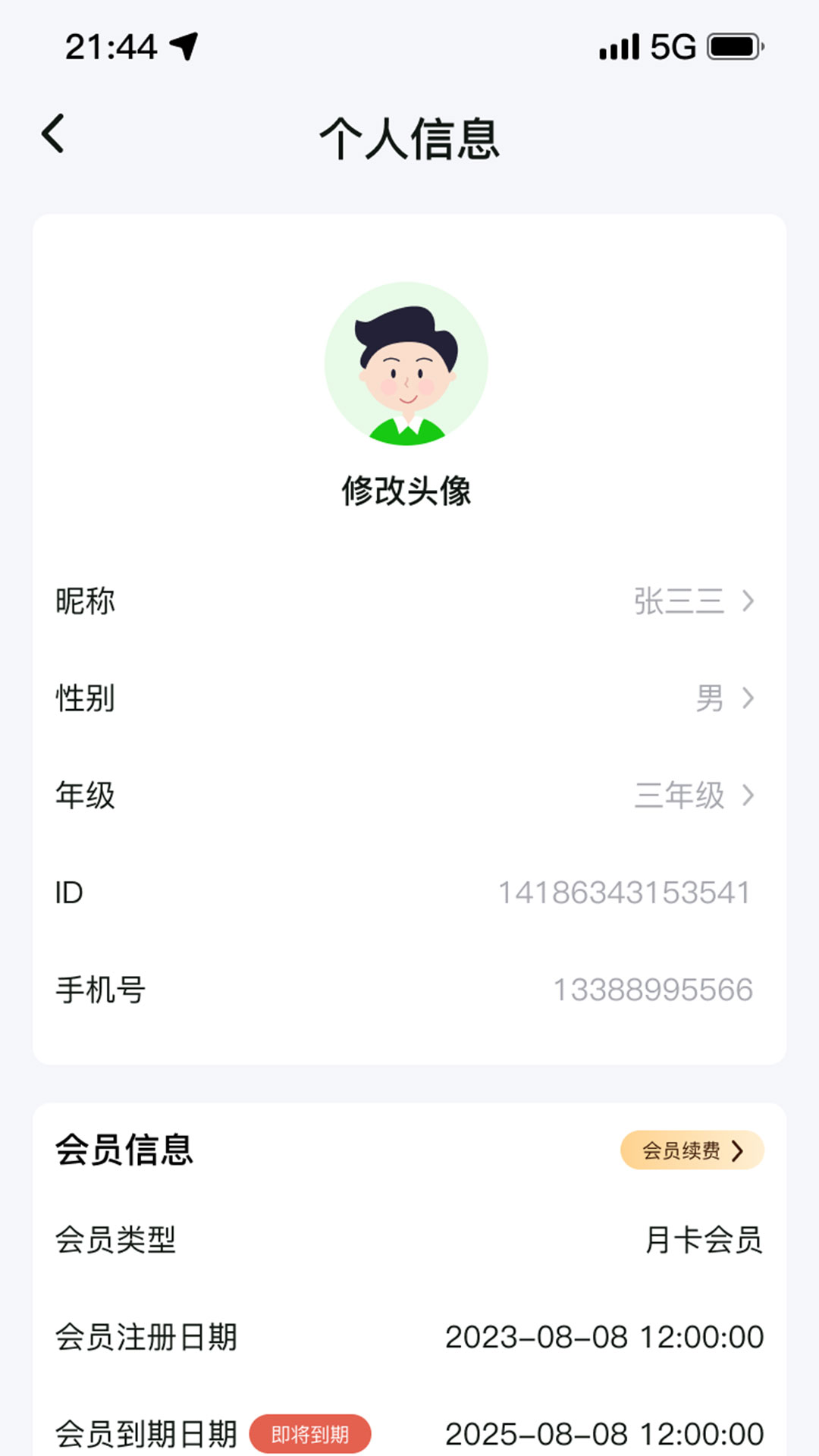The height and width of the screenshot is (1456, 819).
Task: Open the 昵称 row to edit 张三三
Action: tap(409, 602)
